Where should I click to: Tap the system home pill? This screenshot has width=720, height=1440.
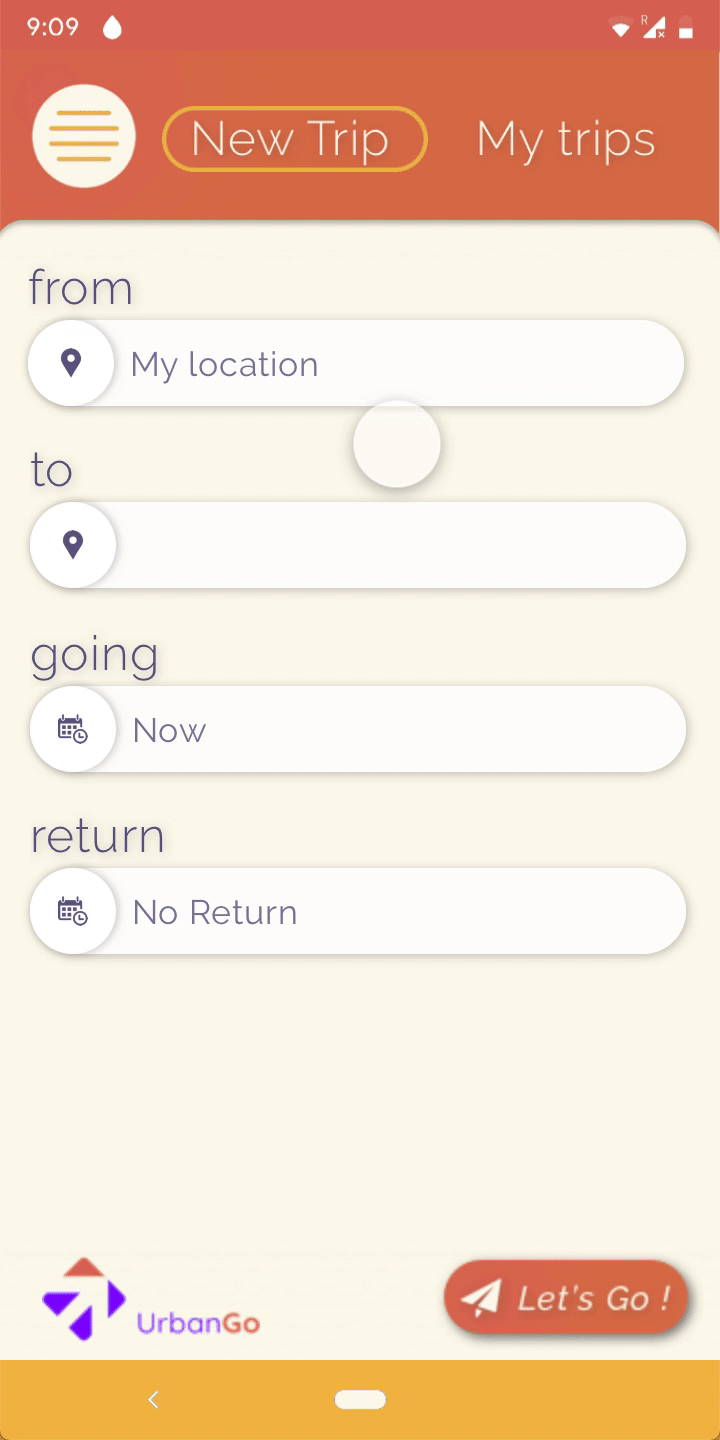click(360, 1400)
